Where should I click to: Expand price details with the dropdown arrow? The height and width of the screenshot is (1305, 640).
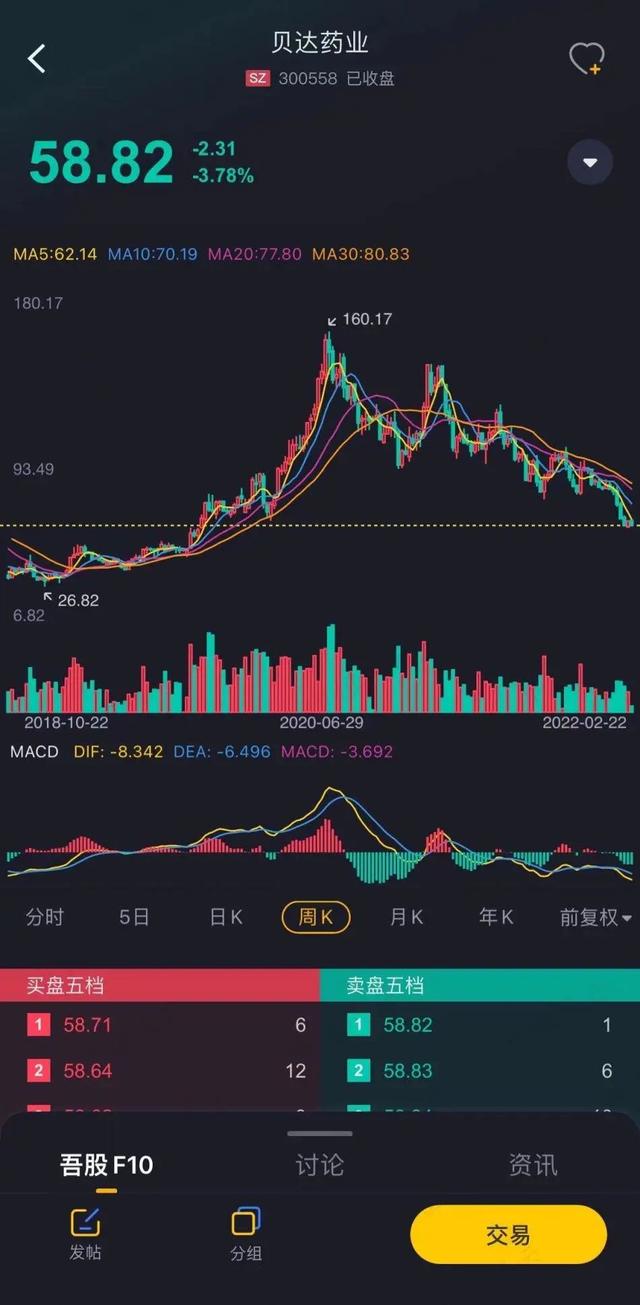(x=590, y=163)
